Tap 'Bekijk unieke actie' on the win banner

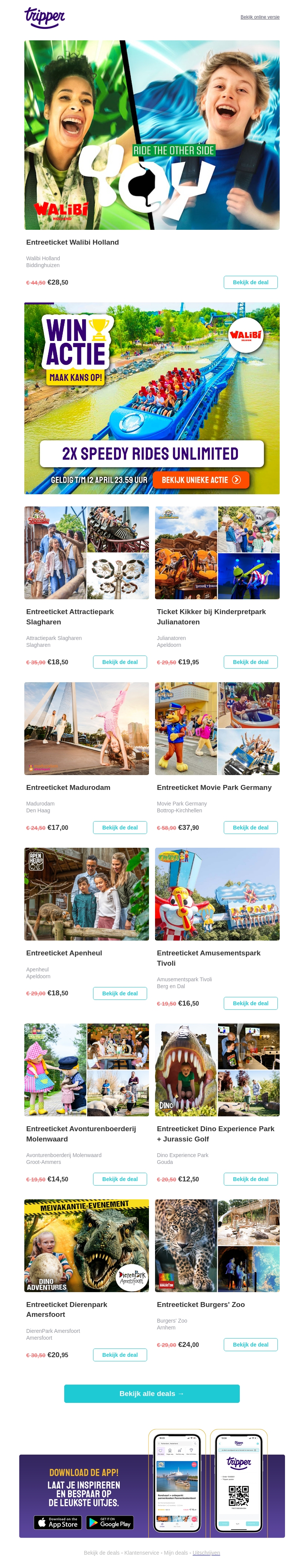click(x=201, y=480)
